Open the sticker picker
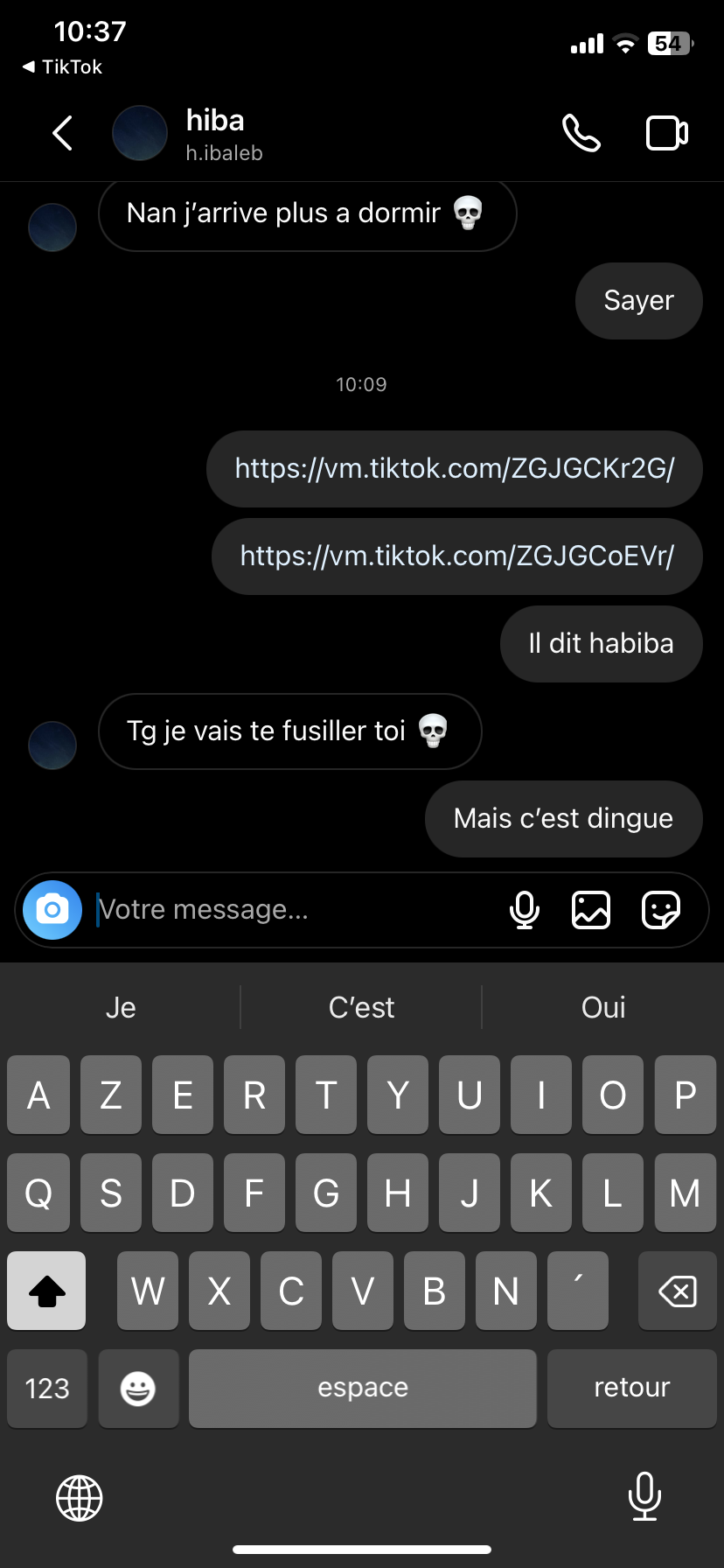The image size is (724, 1568). point(660,910)
